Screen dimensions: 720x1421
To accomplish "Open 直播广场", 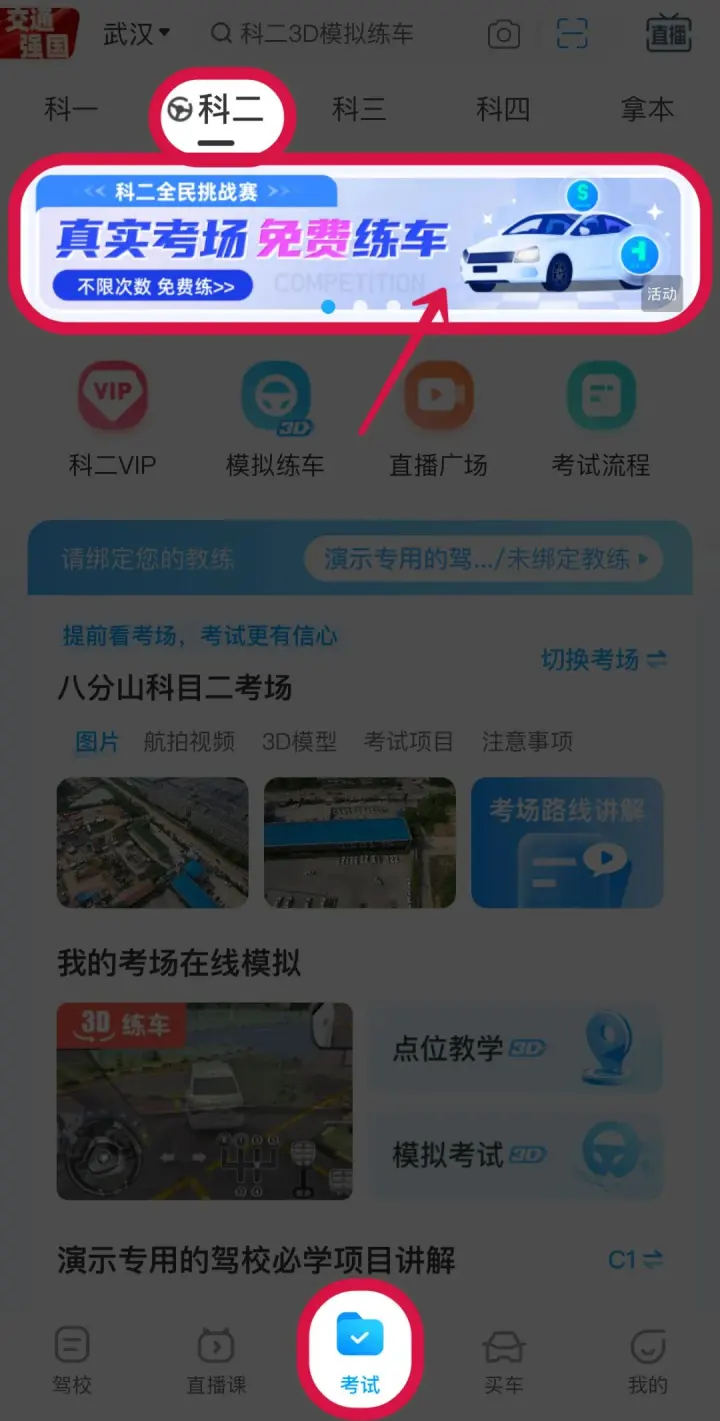I will click(438, 420).
